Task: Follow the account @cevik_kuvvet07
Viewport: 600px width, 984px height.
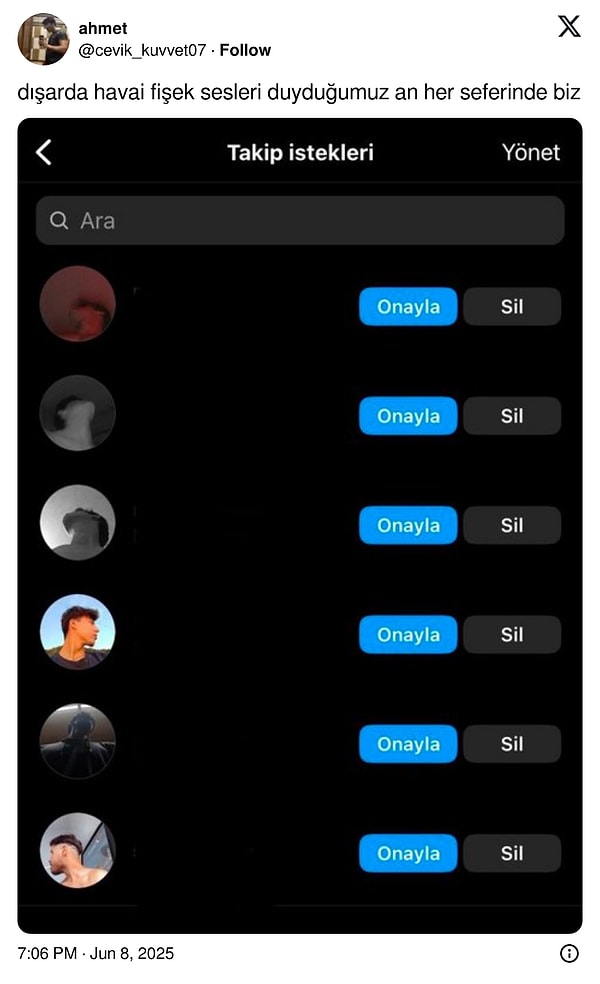Action: pos(245,50)
